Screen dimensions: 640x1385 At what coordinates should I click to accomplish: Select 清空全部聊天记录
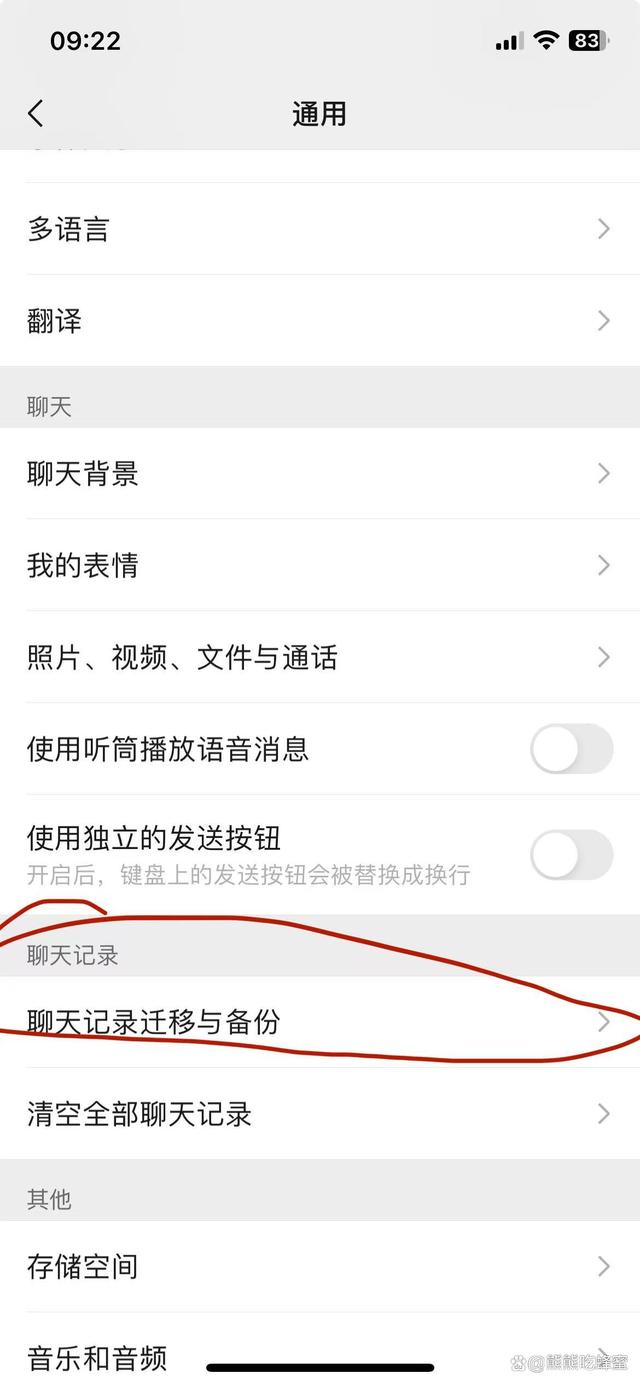(320, 1114)
